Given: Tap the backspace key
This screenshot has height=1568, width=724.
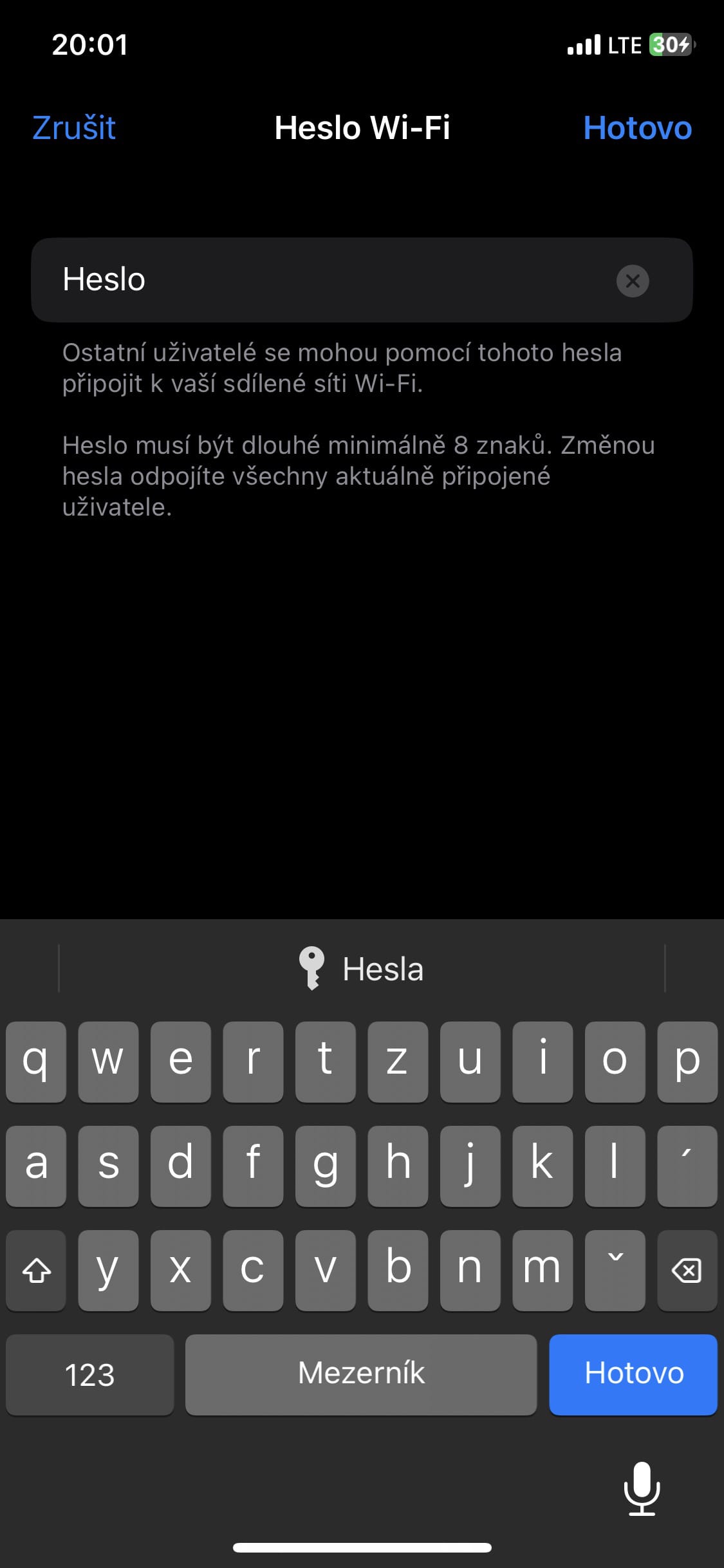Looking at the screenshot, I should point(687,1271).
